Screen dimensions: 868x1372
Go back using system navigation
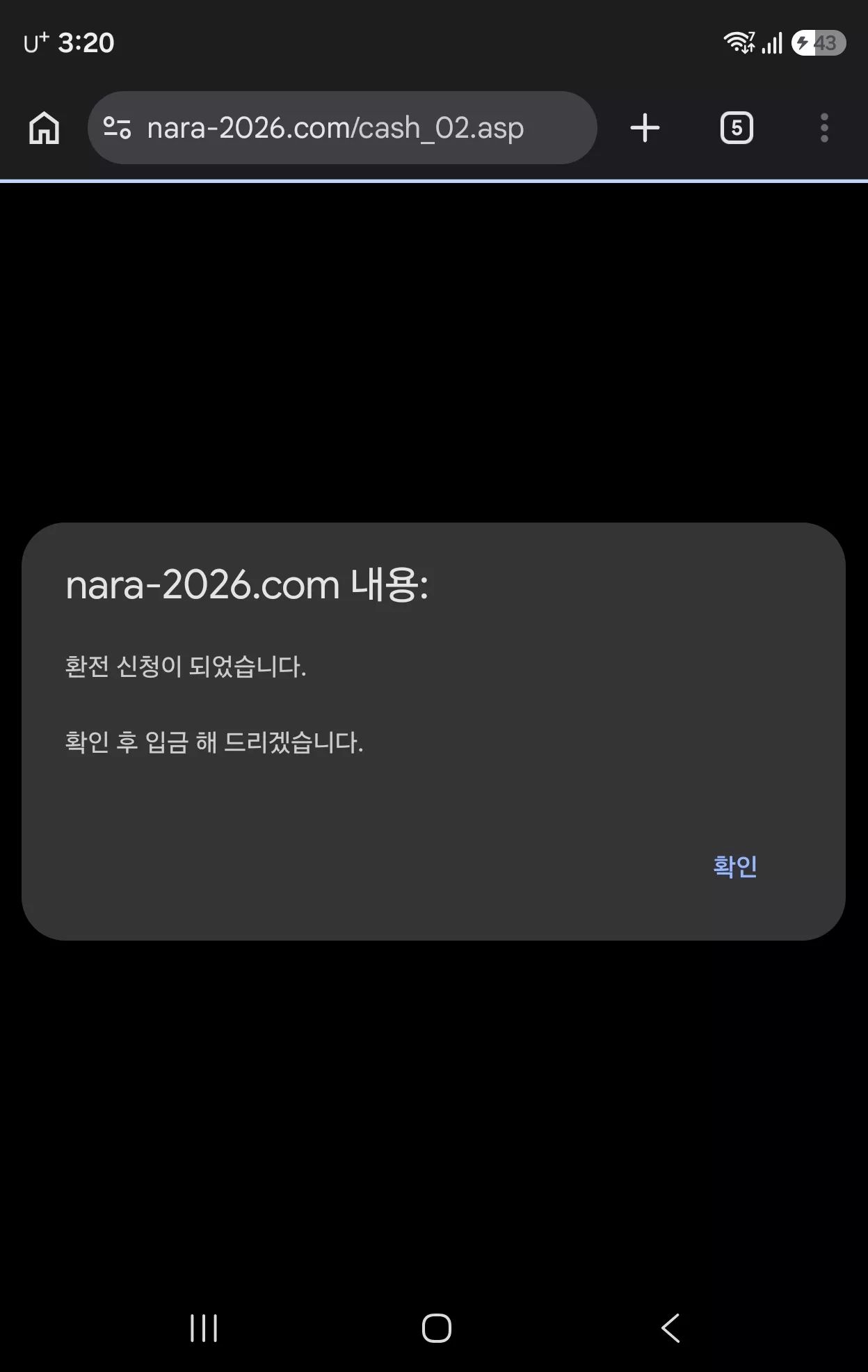click(x=670, y=1328)
